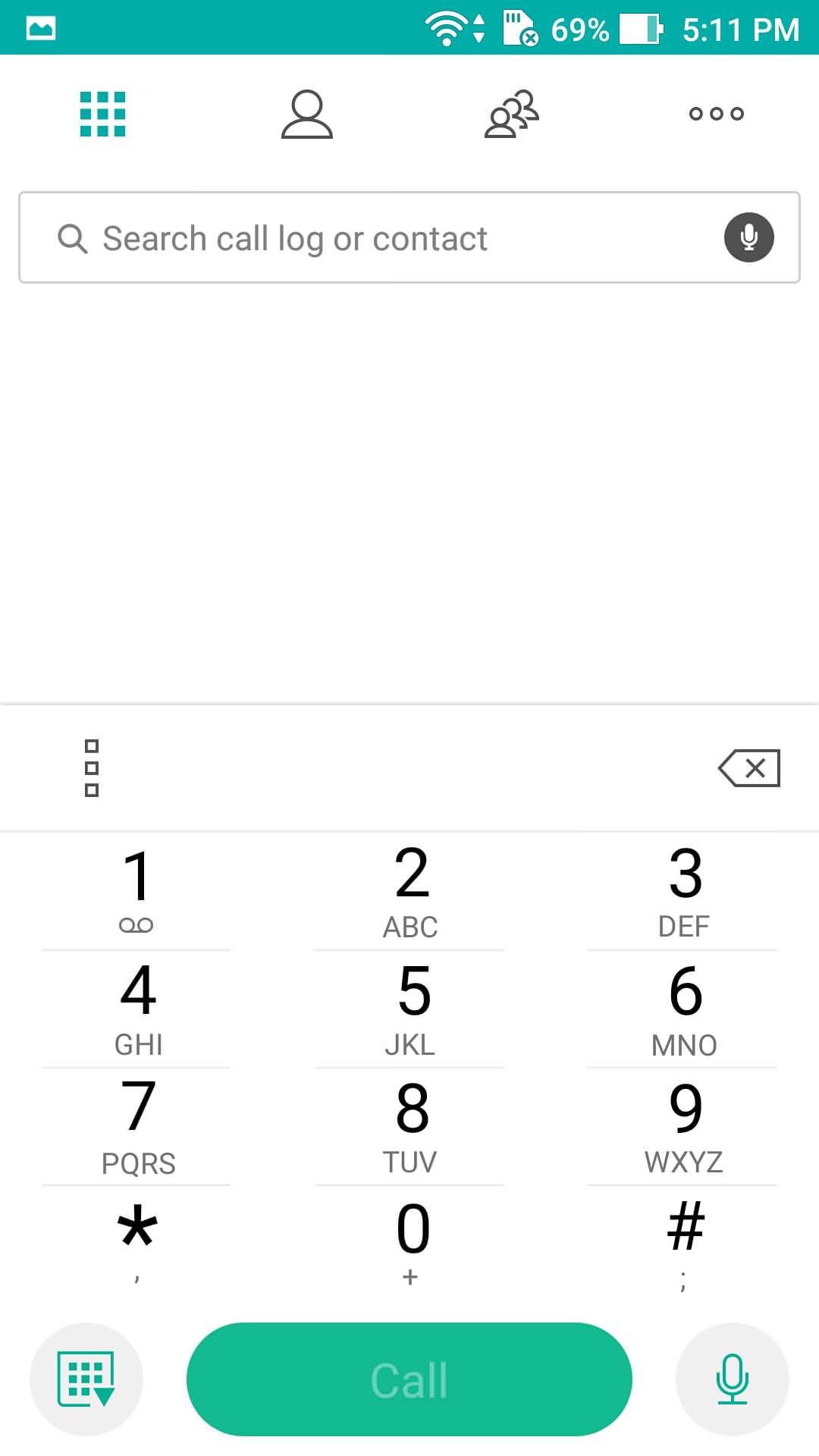Enter digit 2 ABC
The image size is (819, 1456).
click(x=409, y=891)
